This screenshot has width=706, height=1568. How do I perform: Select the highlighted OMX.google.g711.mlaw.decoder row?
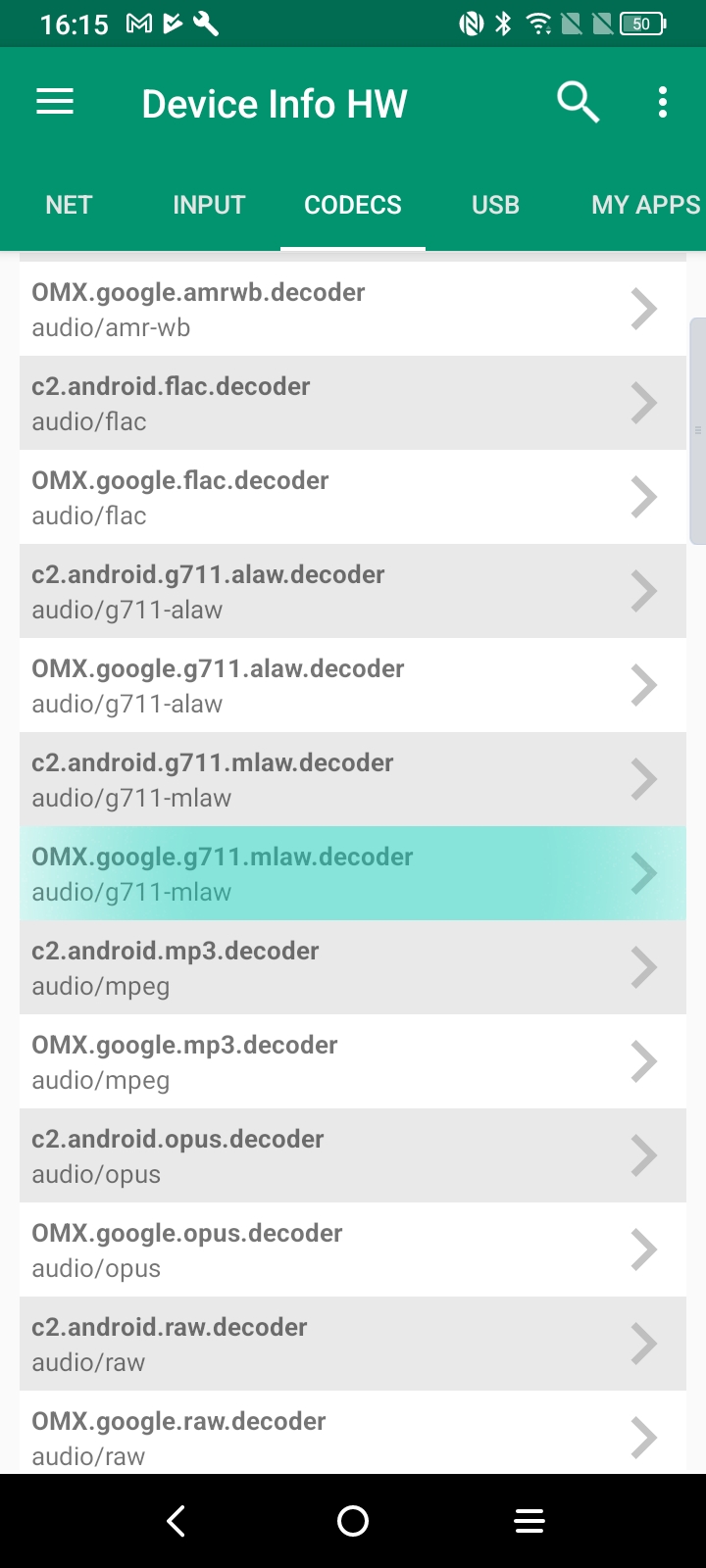point(352,873)
